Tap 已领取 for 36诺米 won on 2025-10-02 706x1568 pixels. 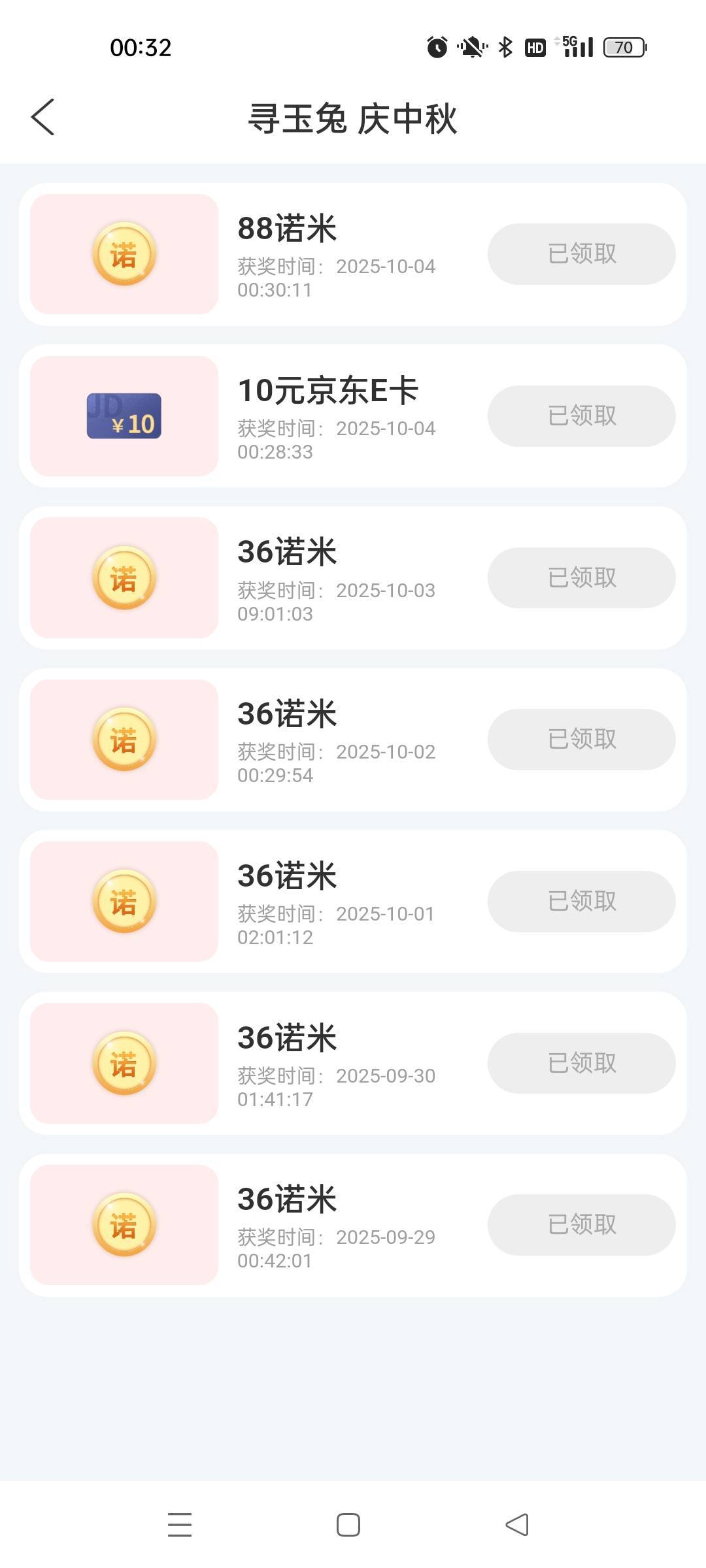click(x=581, y=739)
